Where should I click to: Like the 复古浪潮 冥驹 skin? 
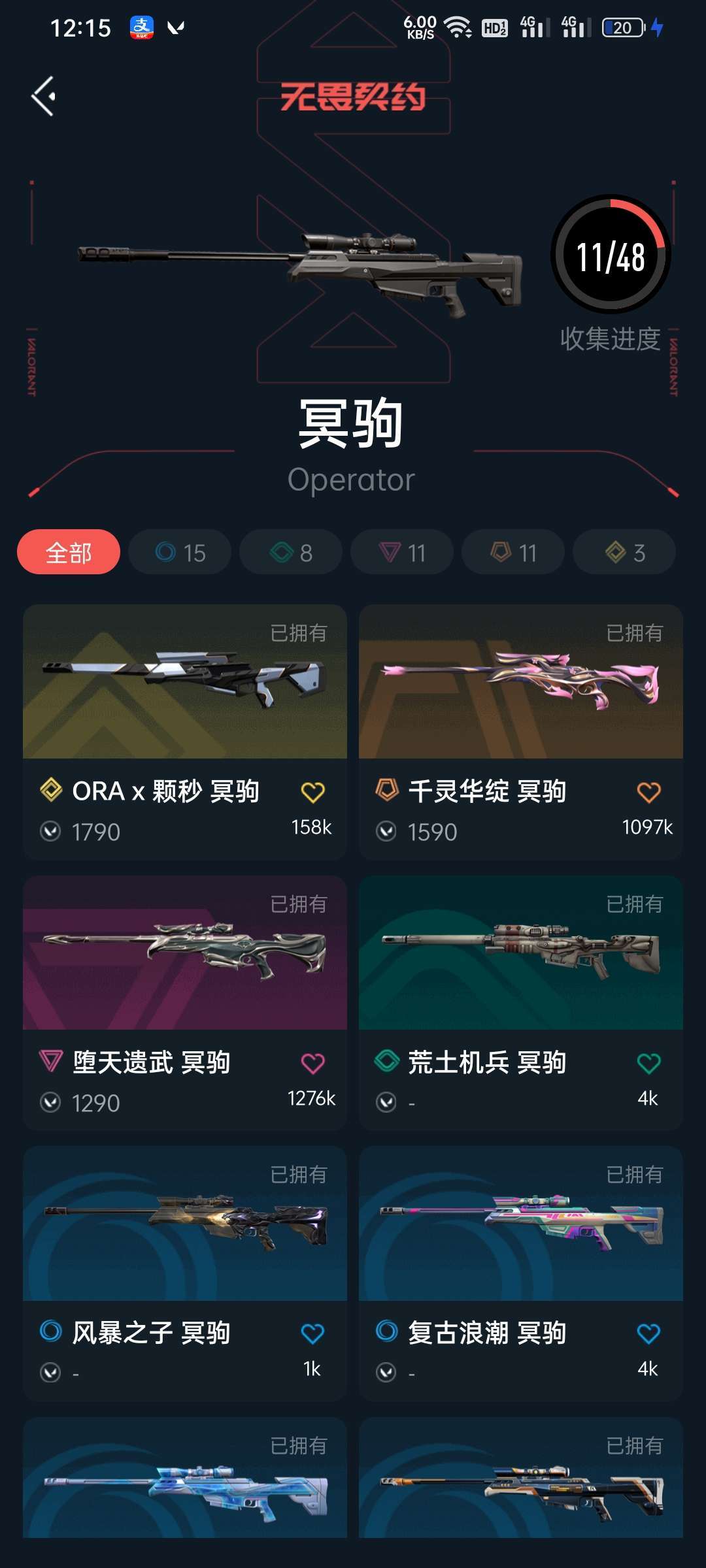[x=648, y=1334]
